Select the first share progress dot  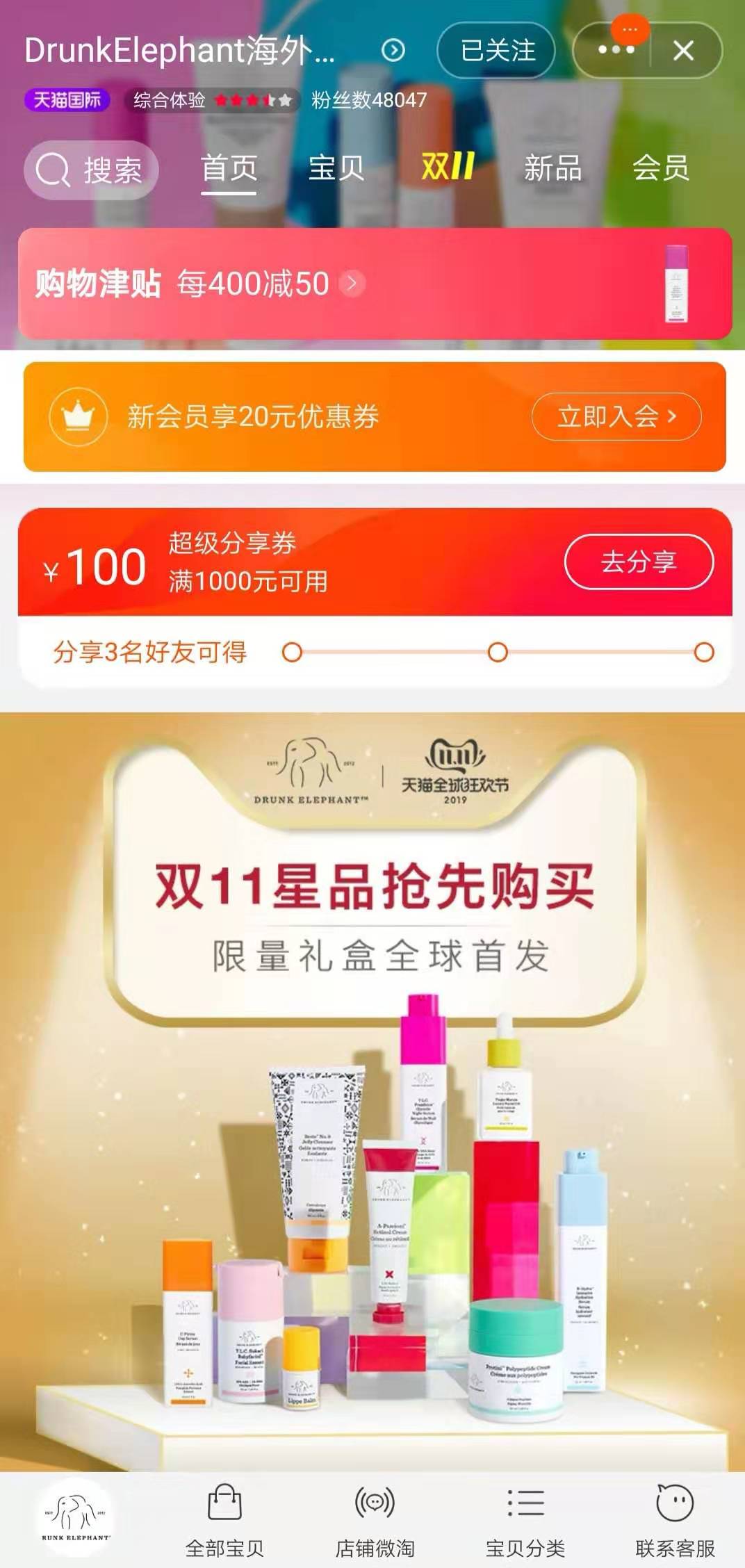(293, 652)
